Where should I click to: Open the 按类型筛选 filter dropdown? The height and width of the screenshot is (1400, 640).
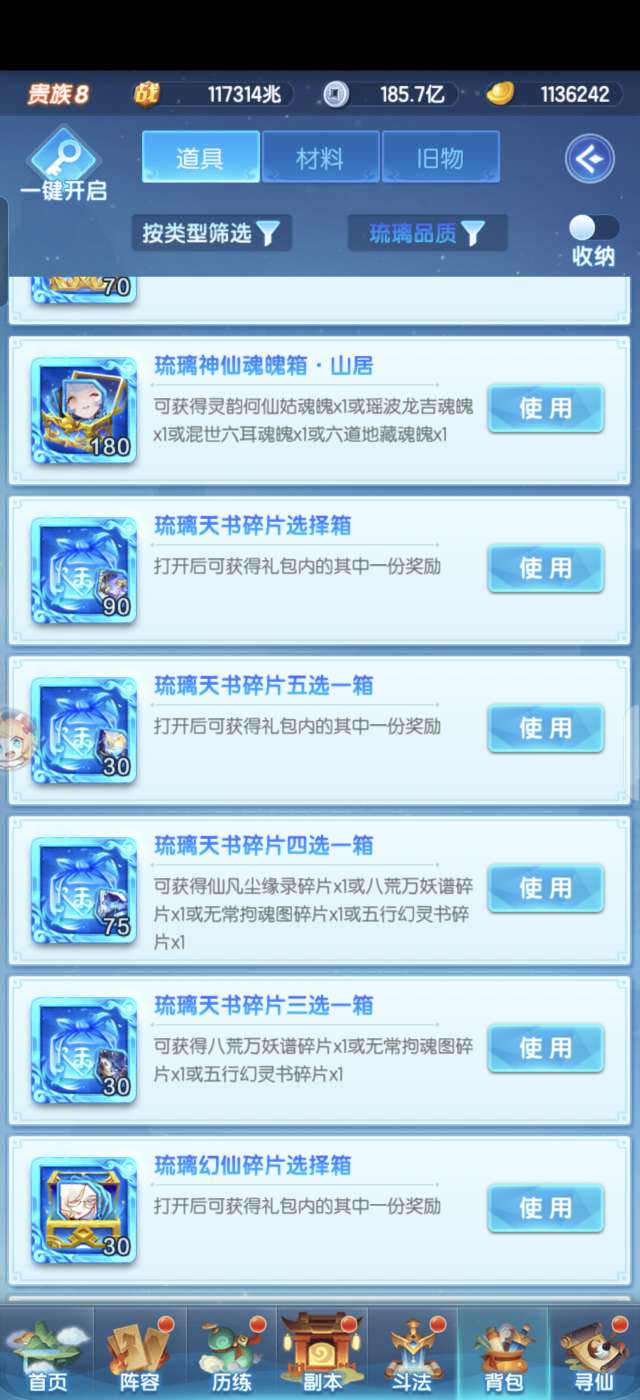(x=211, y=234)
